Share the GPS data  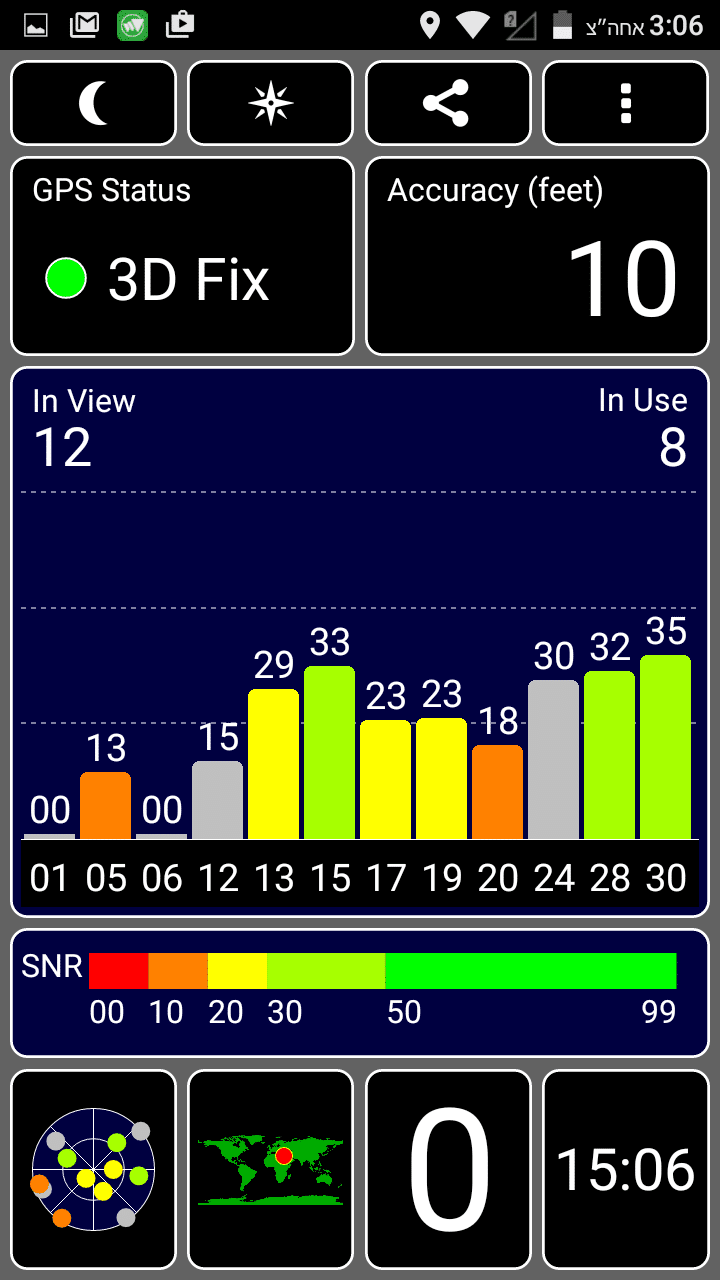[x=447, y=103]
